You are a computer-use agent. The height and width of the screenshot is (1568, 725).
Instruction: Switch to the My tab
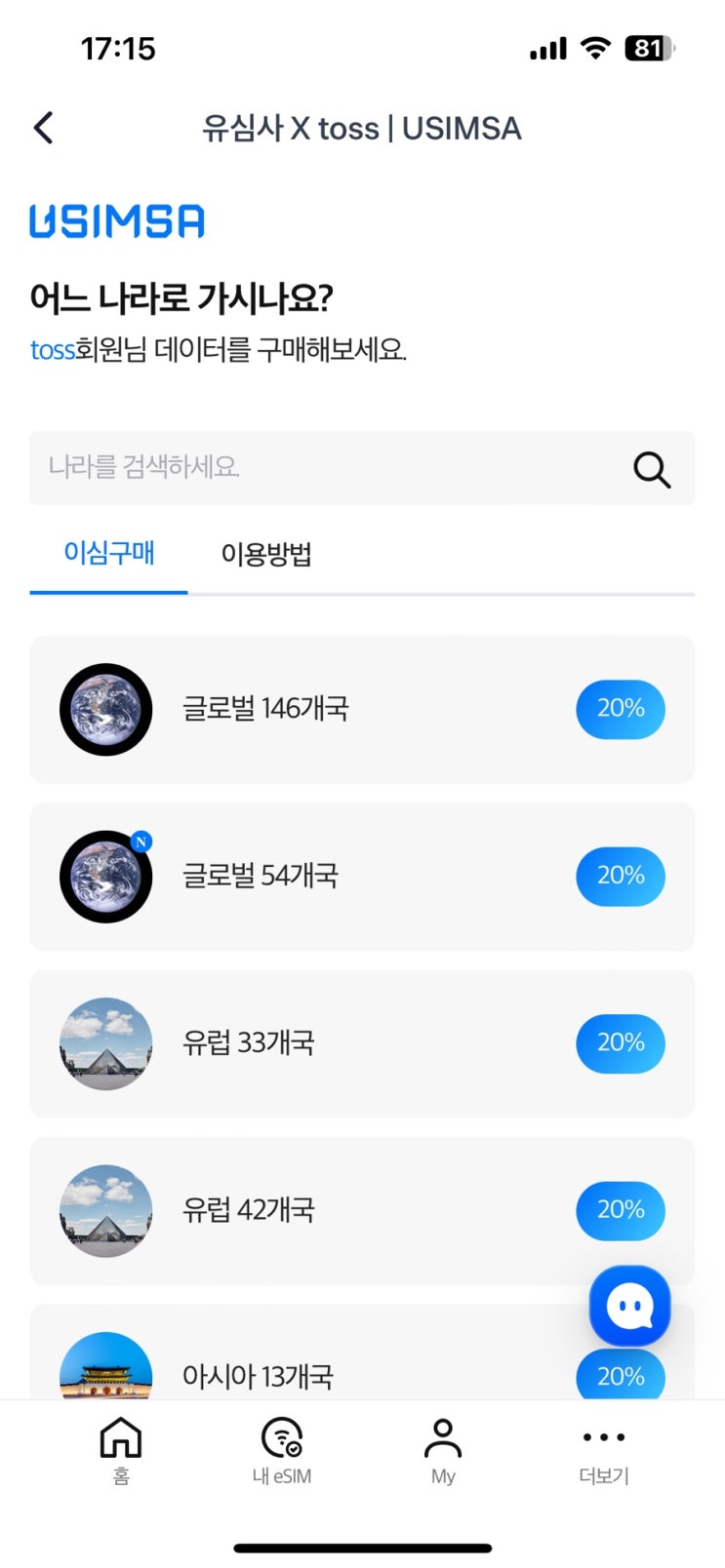443,1451
